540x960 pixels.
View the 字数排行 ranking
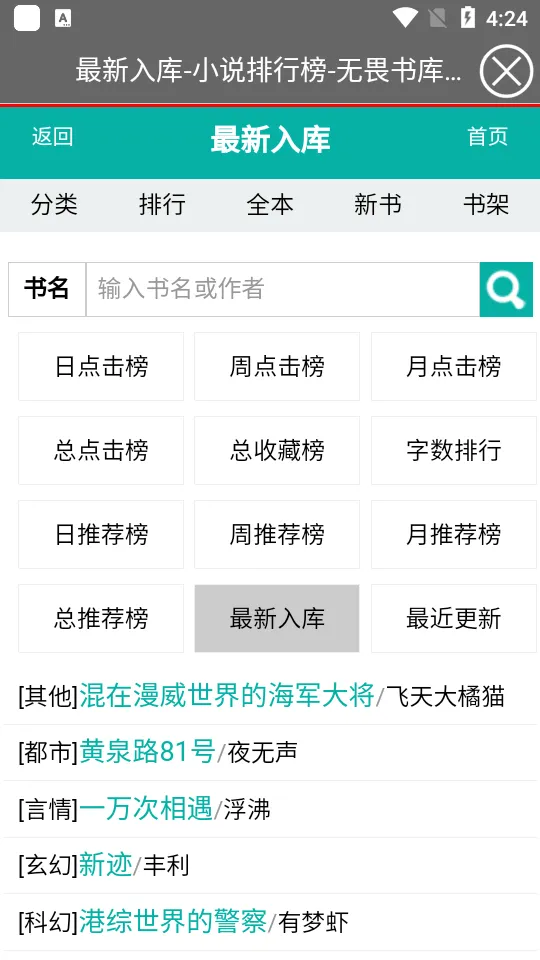[454, 450]
